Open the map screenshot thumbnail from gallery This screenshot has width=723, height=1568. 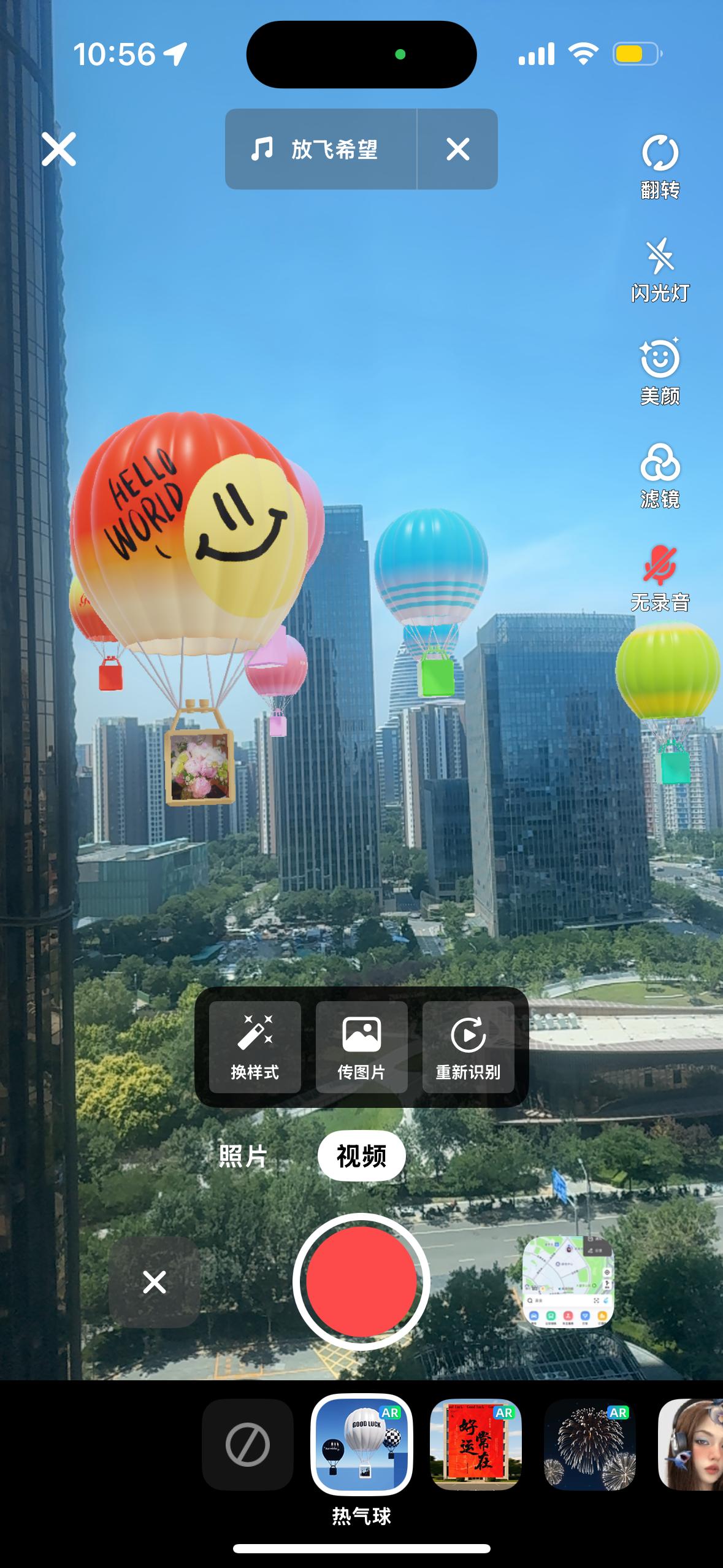[568, 1282]
